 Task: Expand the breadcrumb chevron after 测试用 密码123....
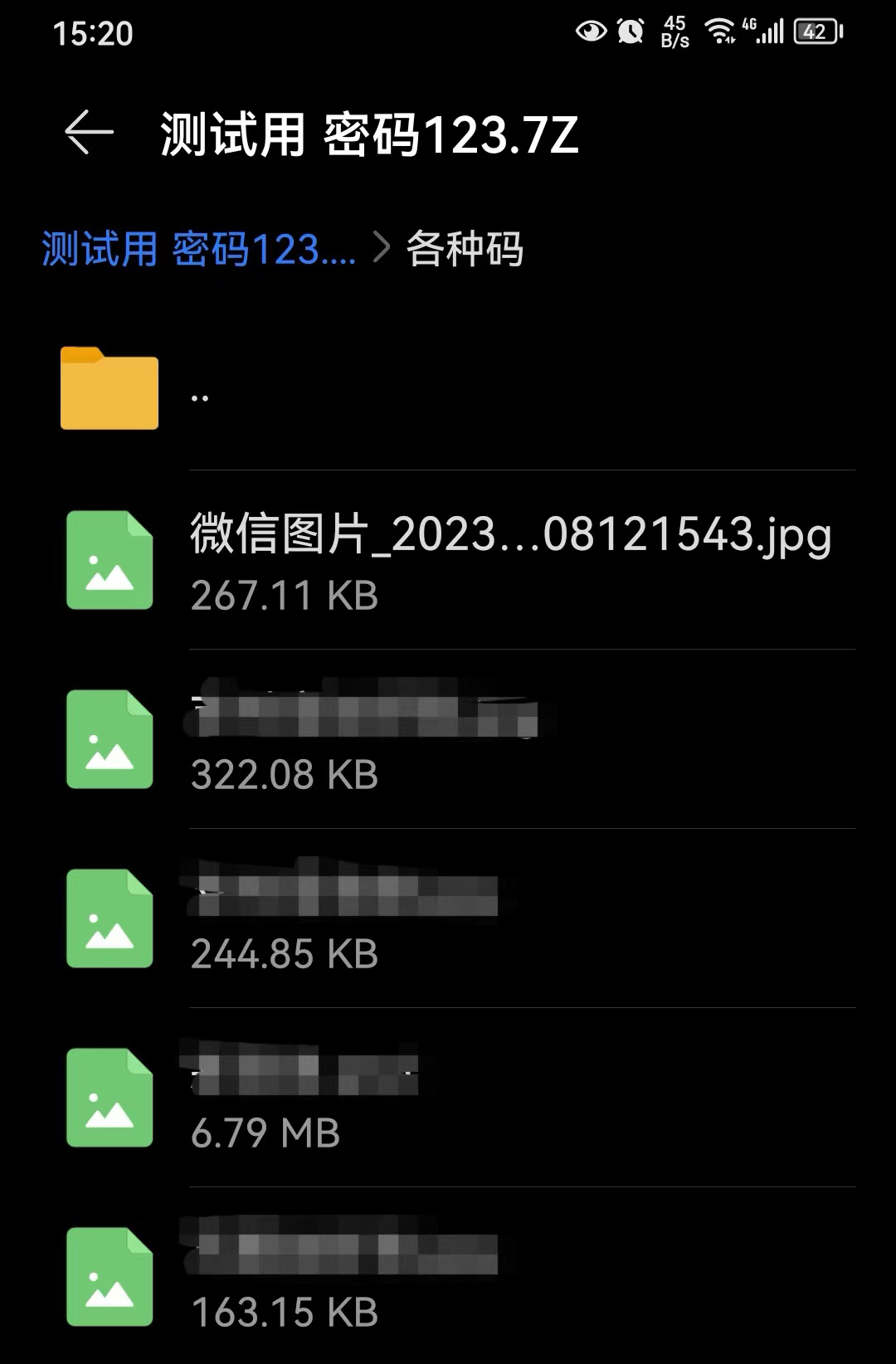click(383, 246)
